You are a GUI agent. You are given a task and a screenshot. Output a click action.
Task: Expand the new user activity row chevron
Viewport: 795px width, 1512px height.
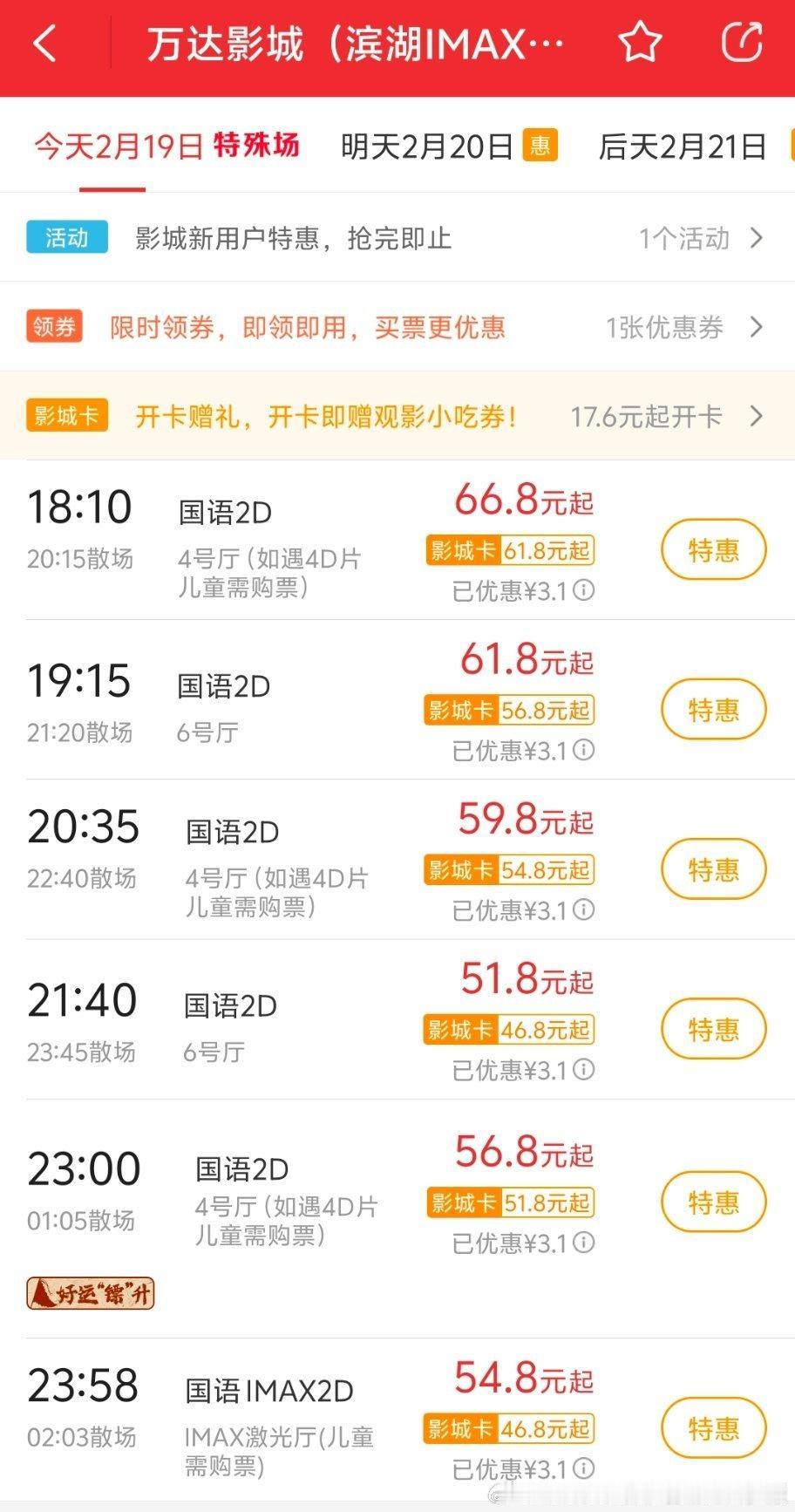pyautogui.click(x=758, y=237)
